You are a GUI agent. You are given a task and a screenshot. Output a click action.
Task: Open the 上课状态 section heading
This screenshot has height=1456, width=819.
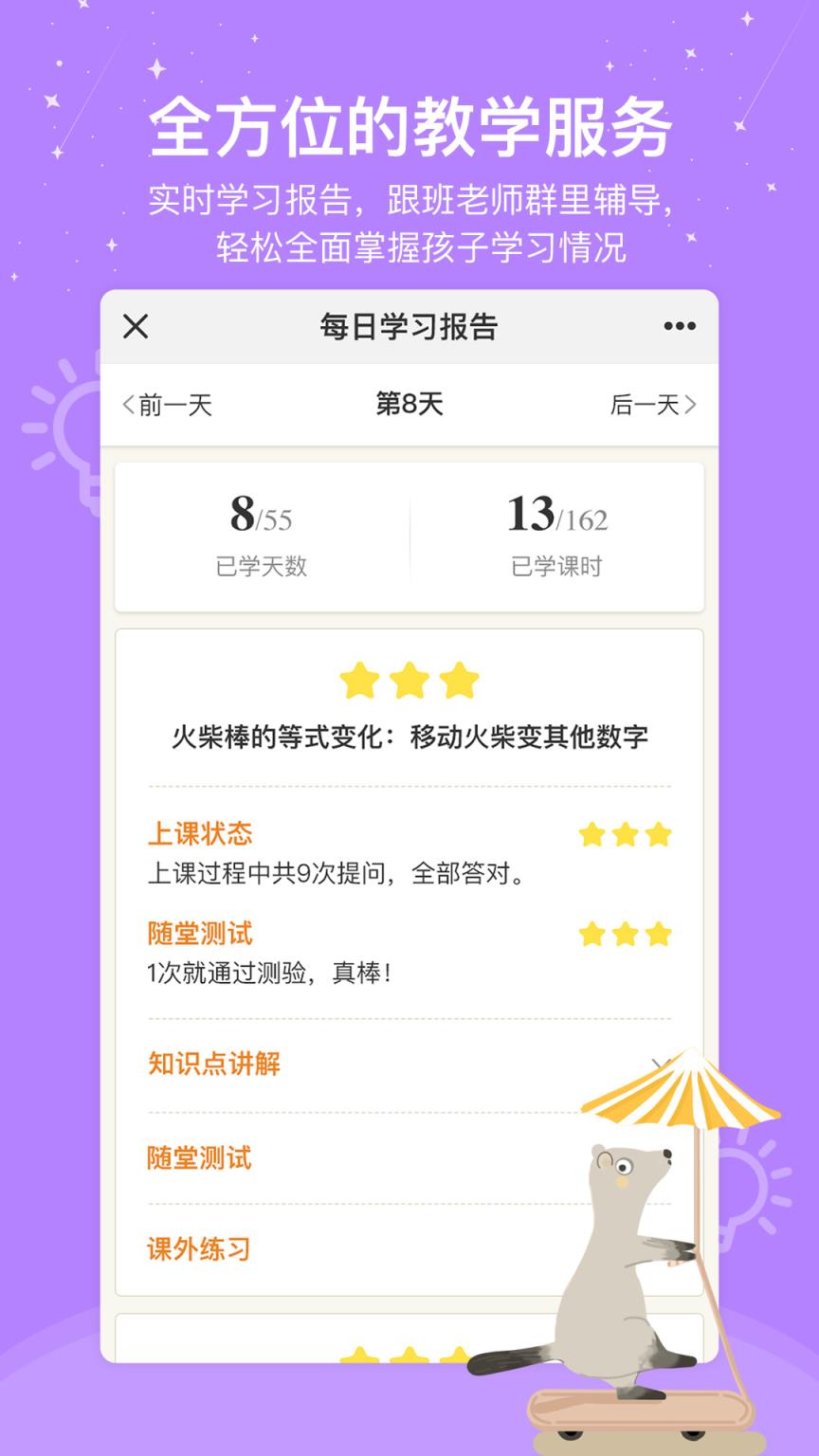199,834
